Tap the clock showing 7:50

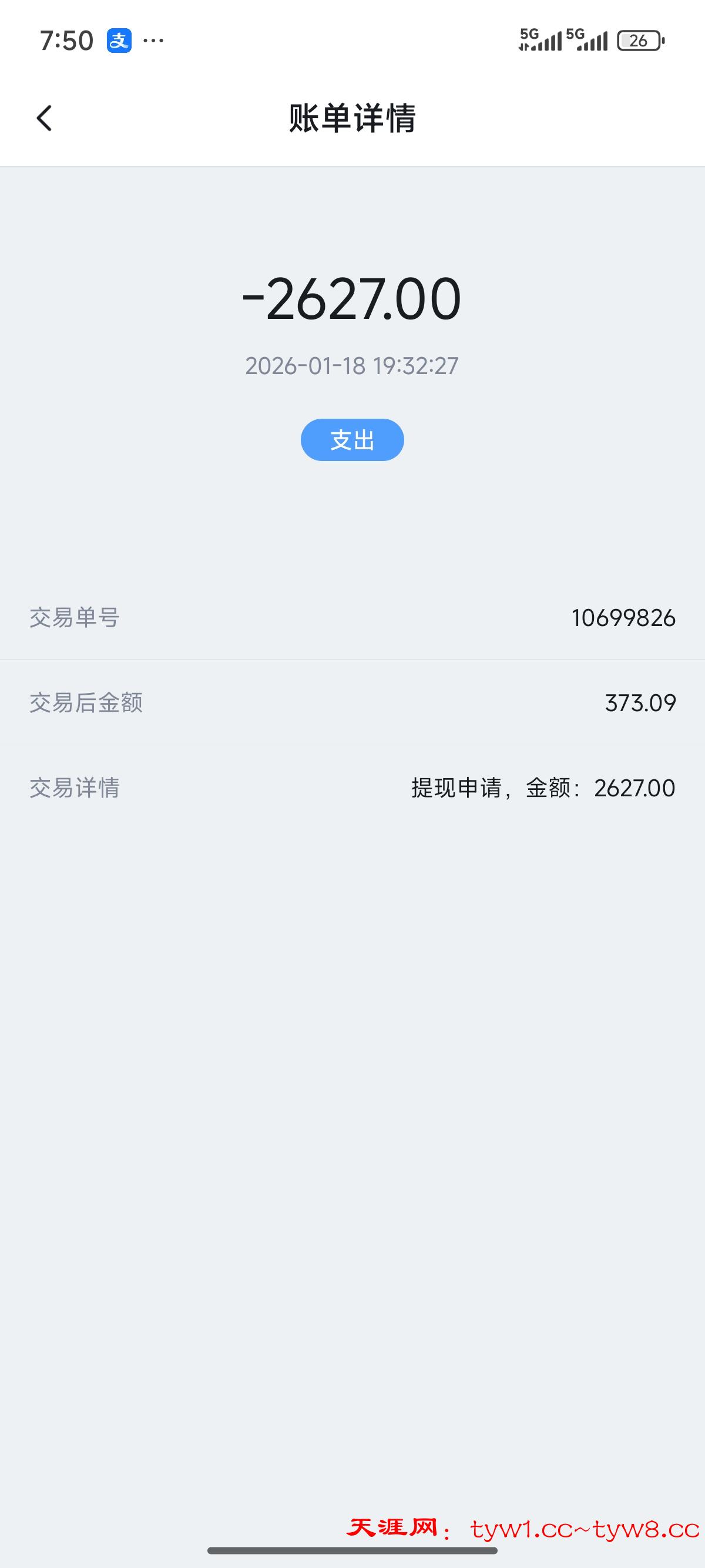click(68, 40)
